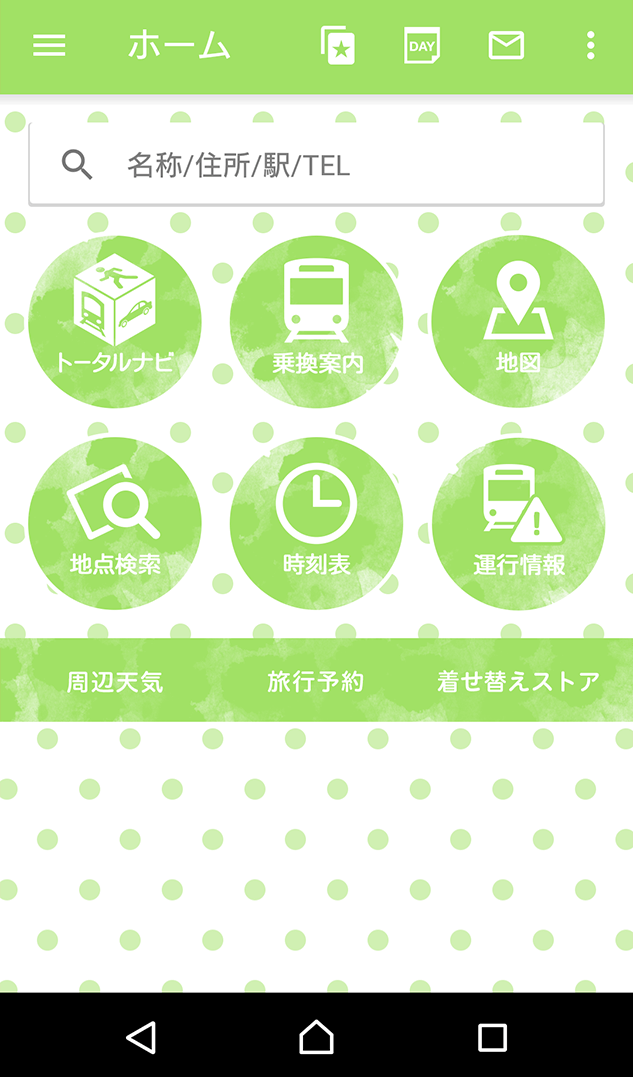Image resolution: width=633 pixels, height=1077 pixels.
Task: Go to the system home screen
Action: [316, 1036]
